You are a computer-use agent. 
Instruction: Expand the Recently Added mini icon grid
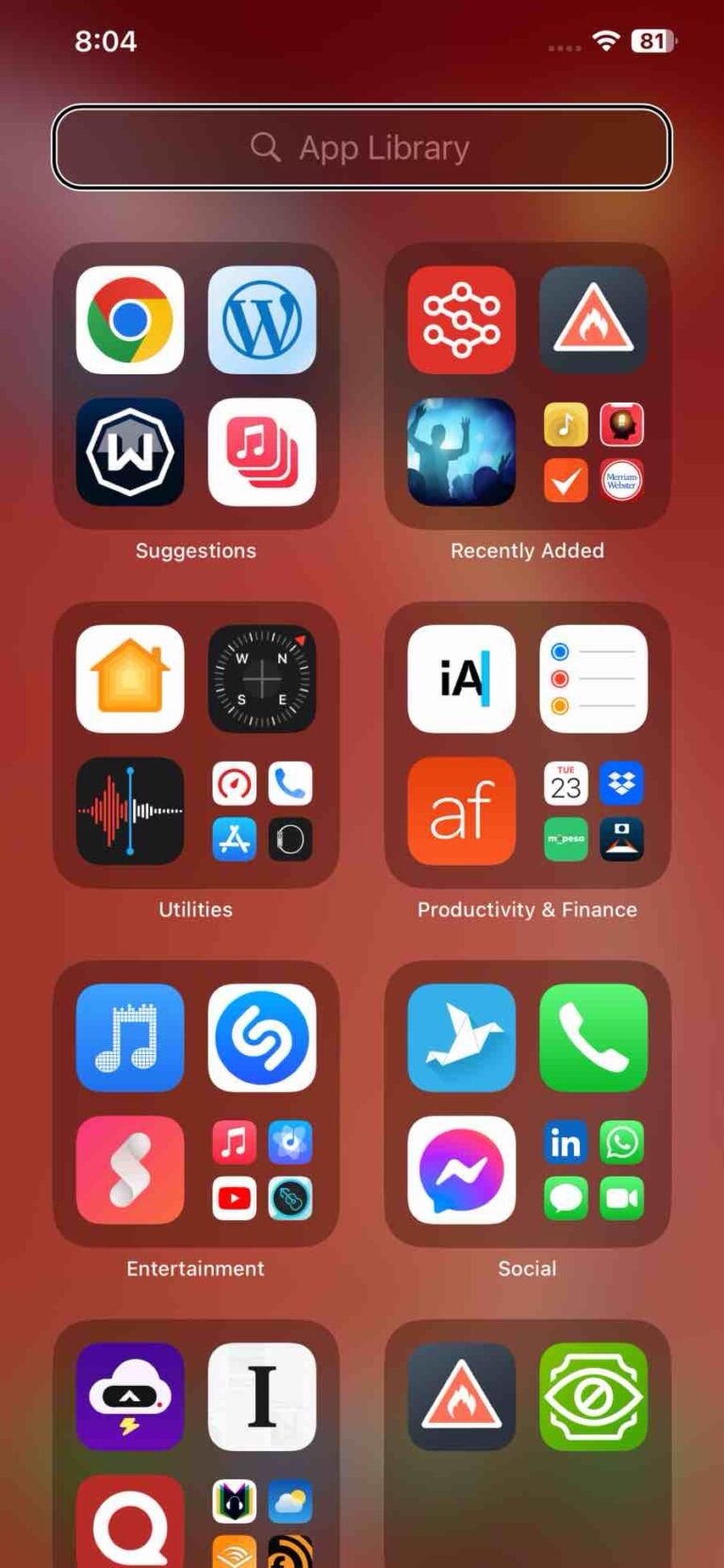(594, 454)
